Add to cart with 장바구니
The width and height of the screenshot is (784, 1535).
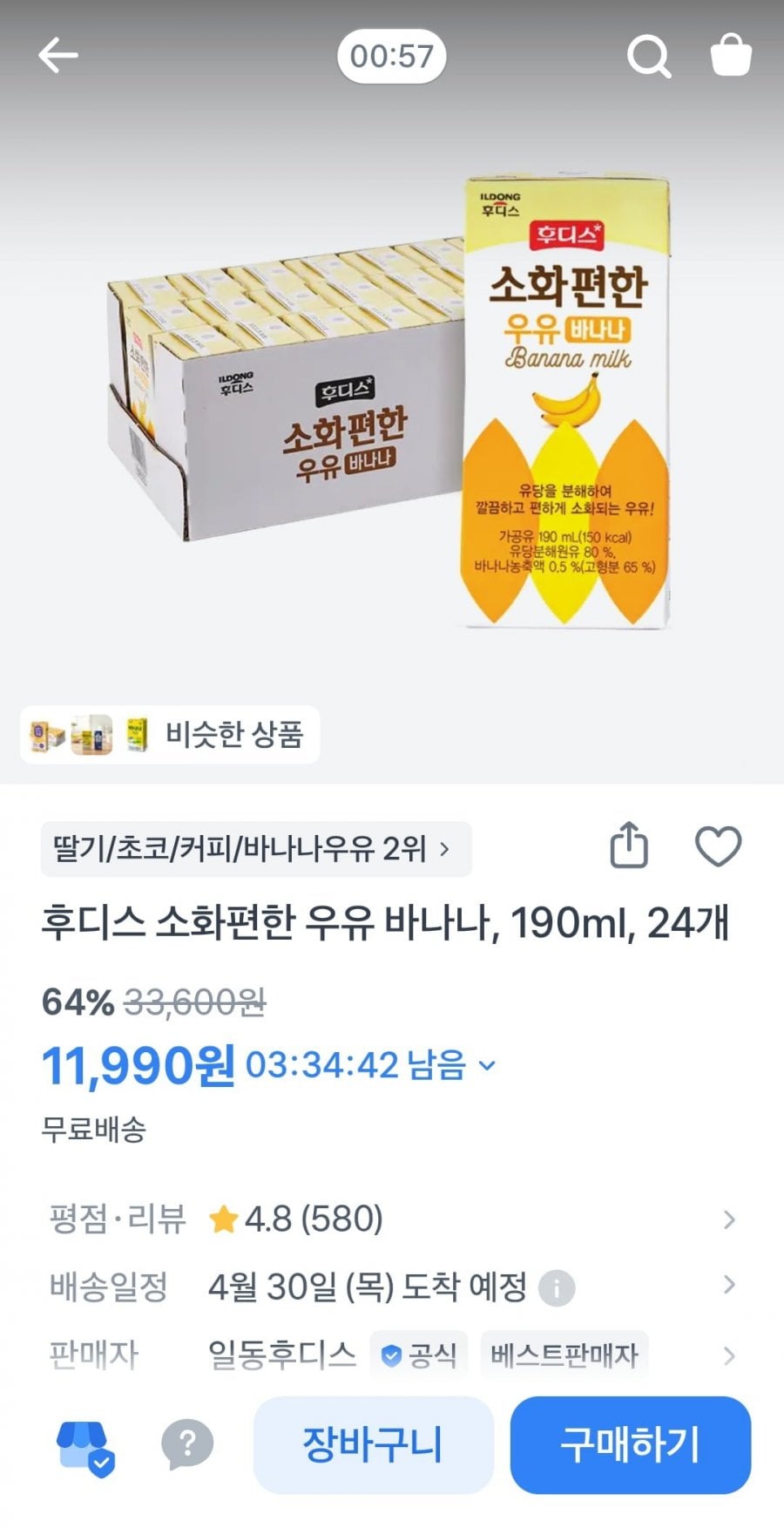point(373,1444)
